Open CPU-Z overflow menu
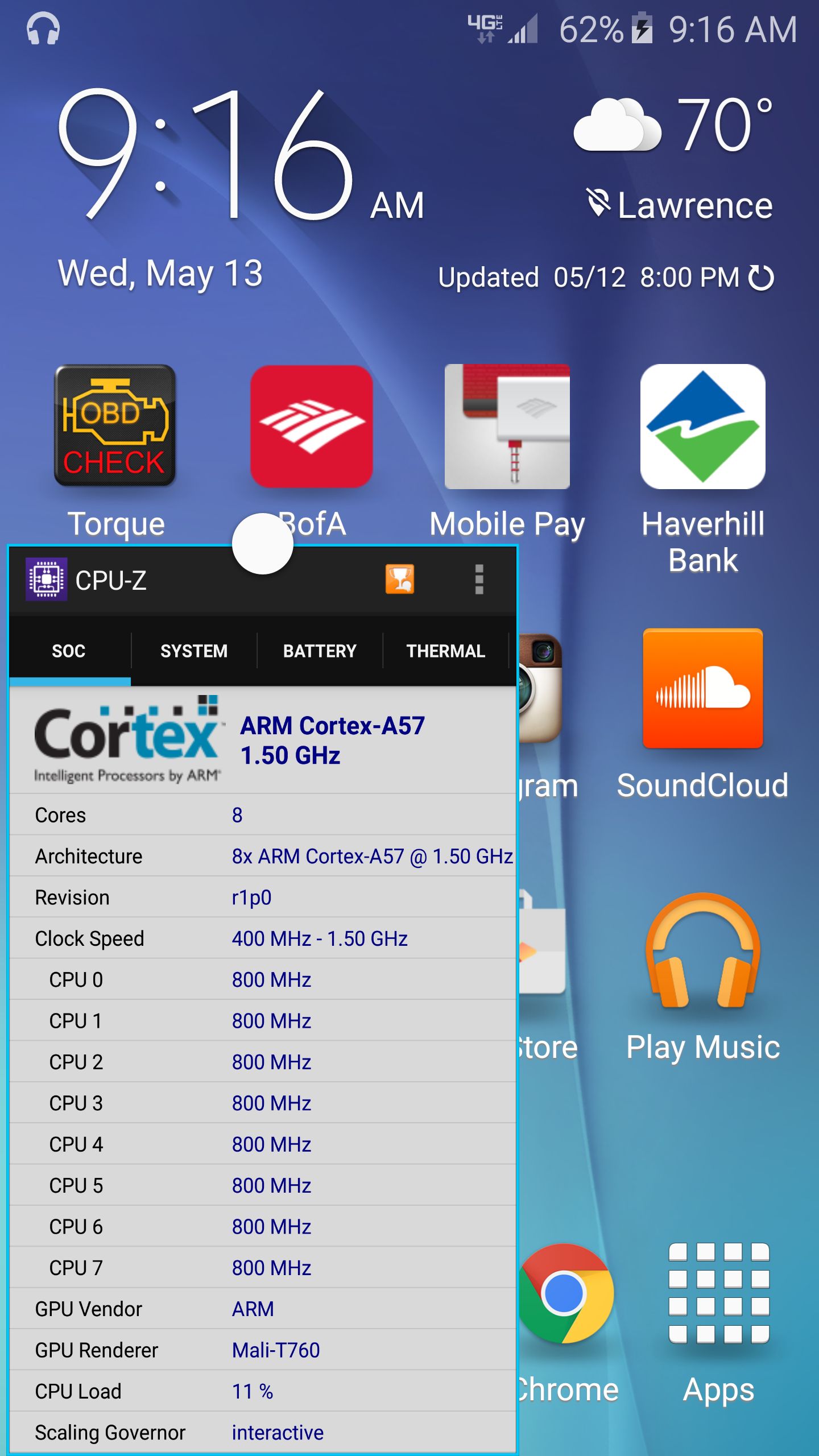Viewport: 819px width, 1456px height. [479, 580]
